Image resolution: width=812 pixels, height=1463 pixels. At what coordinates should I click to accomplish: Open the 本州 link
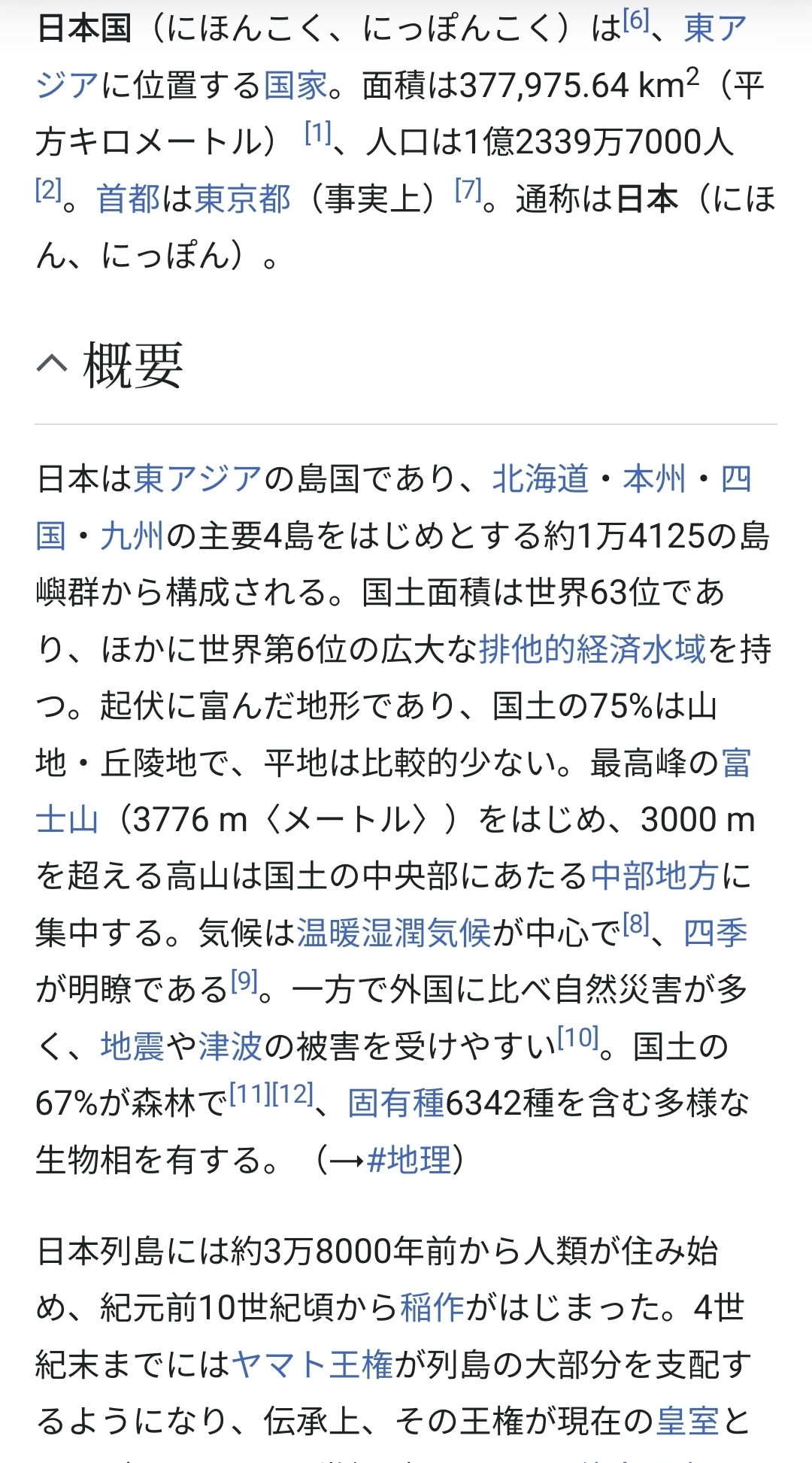point(654,478)
